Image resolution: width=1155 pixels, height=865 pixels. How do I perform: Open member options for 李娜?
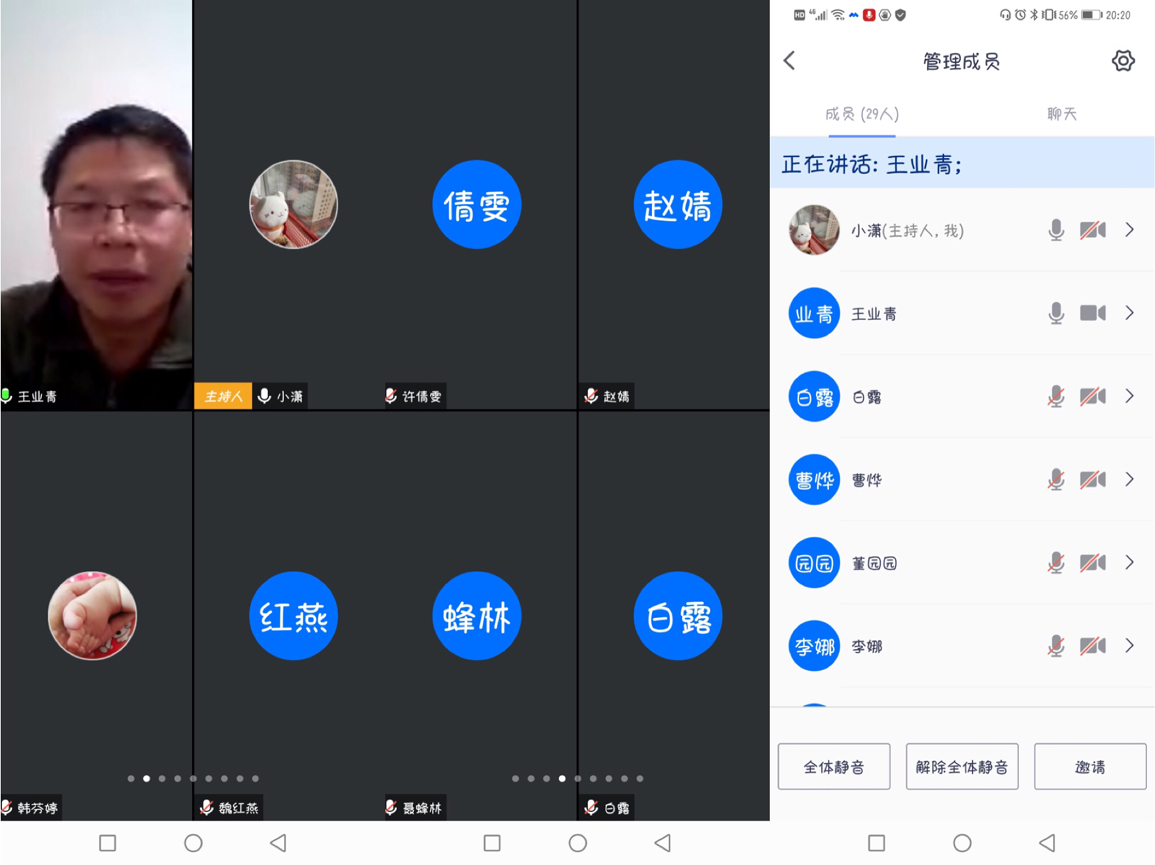1129,646
